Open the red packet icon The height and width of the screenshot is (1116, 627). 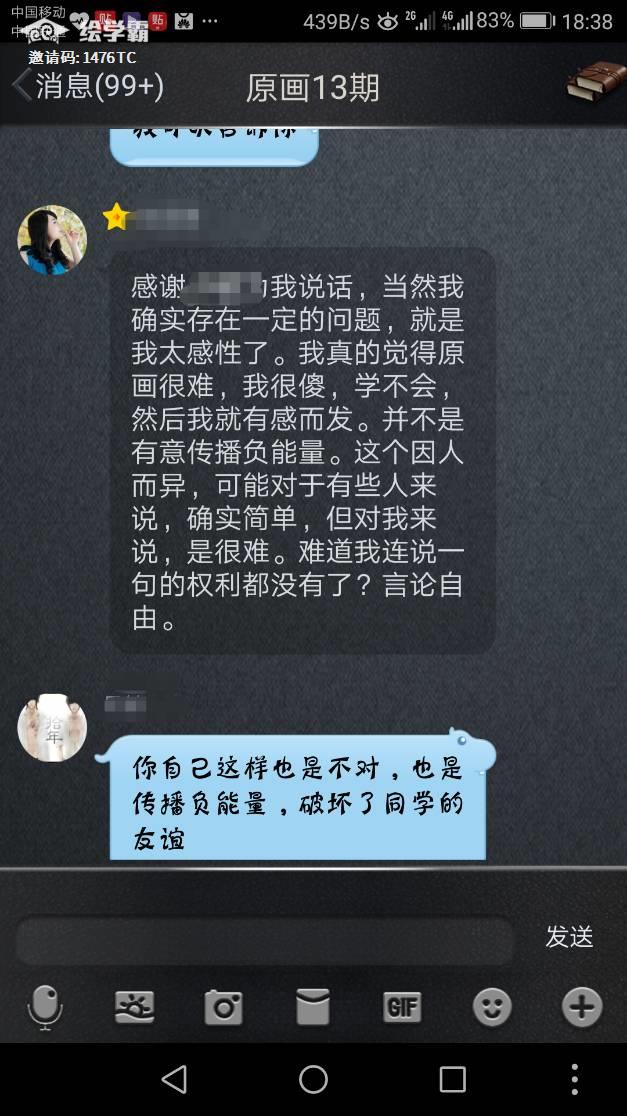(313, 1006)
